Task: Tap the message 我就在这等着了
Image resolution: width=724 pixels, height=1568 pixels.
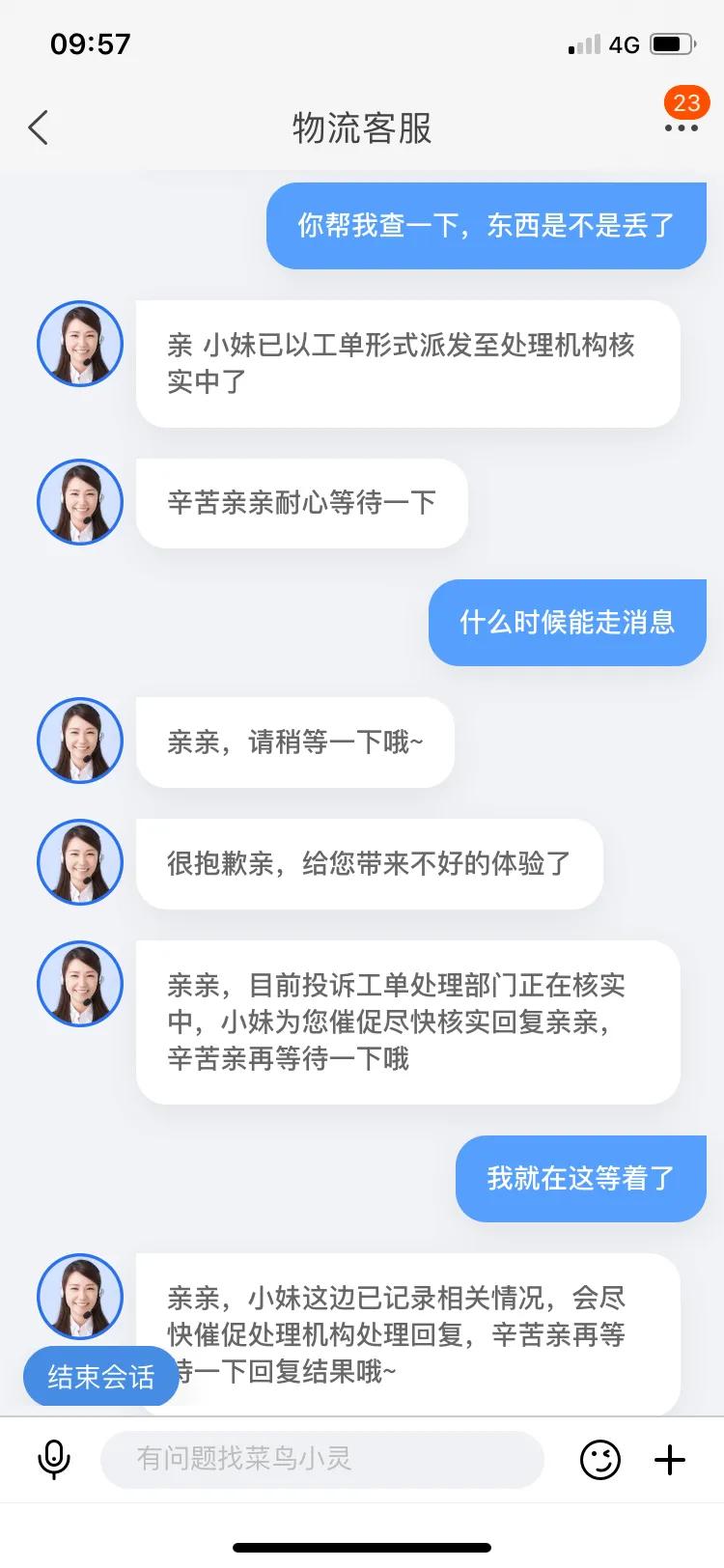Action: (x=580, y=1179)
